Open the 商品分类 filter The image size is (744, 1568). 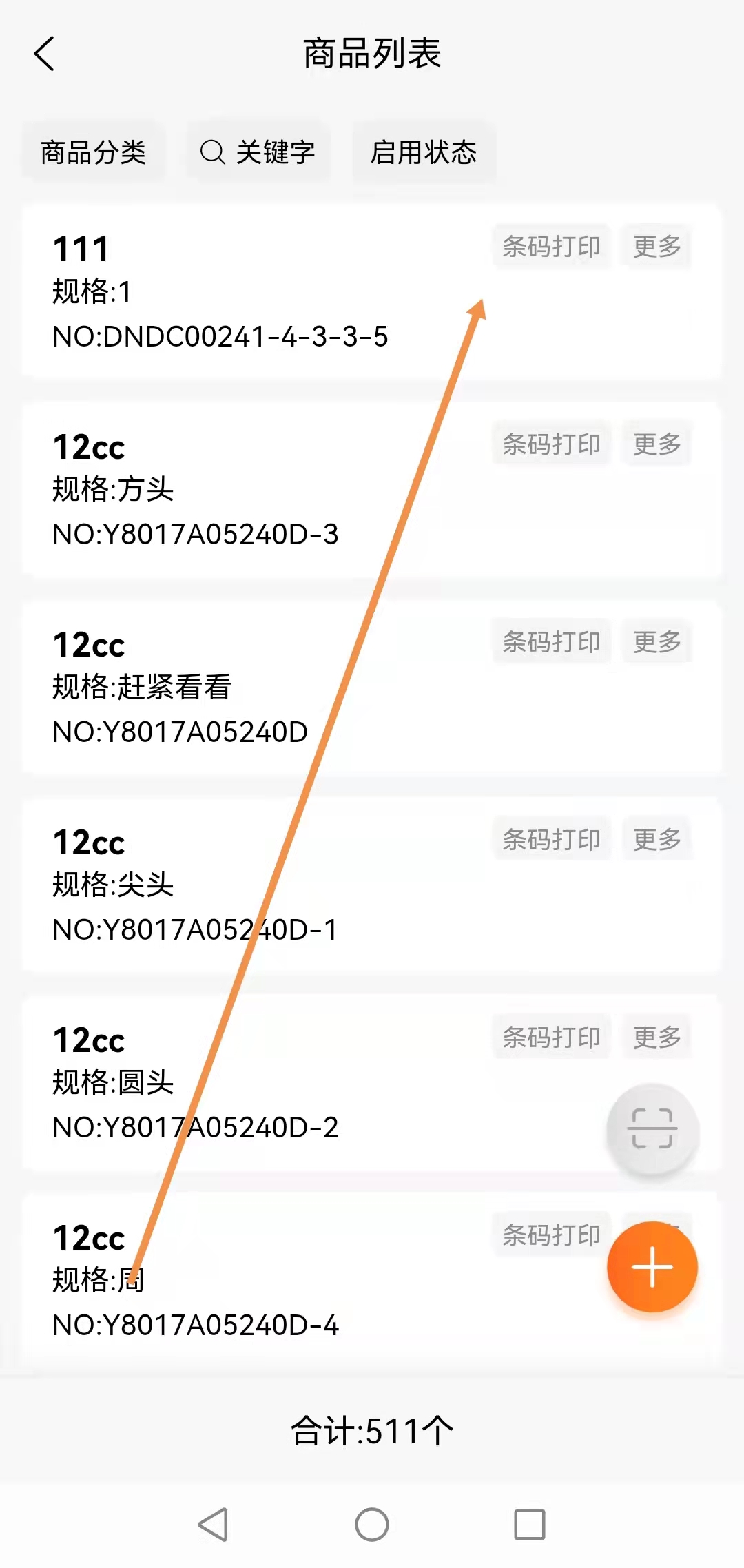point(93,152)
